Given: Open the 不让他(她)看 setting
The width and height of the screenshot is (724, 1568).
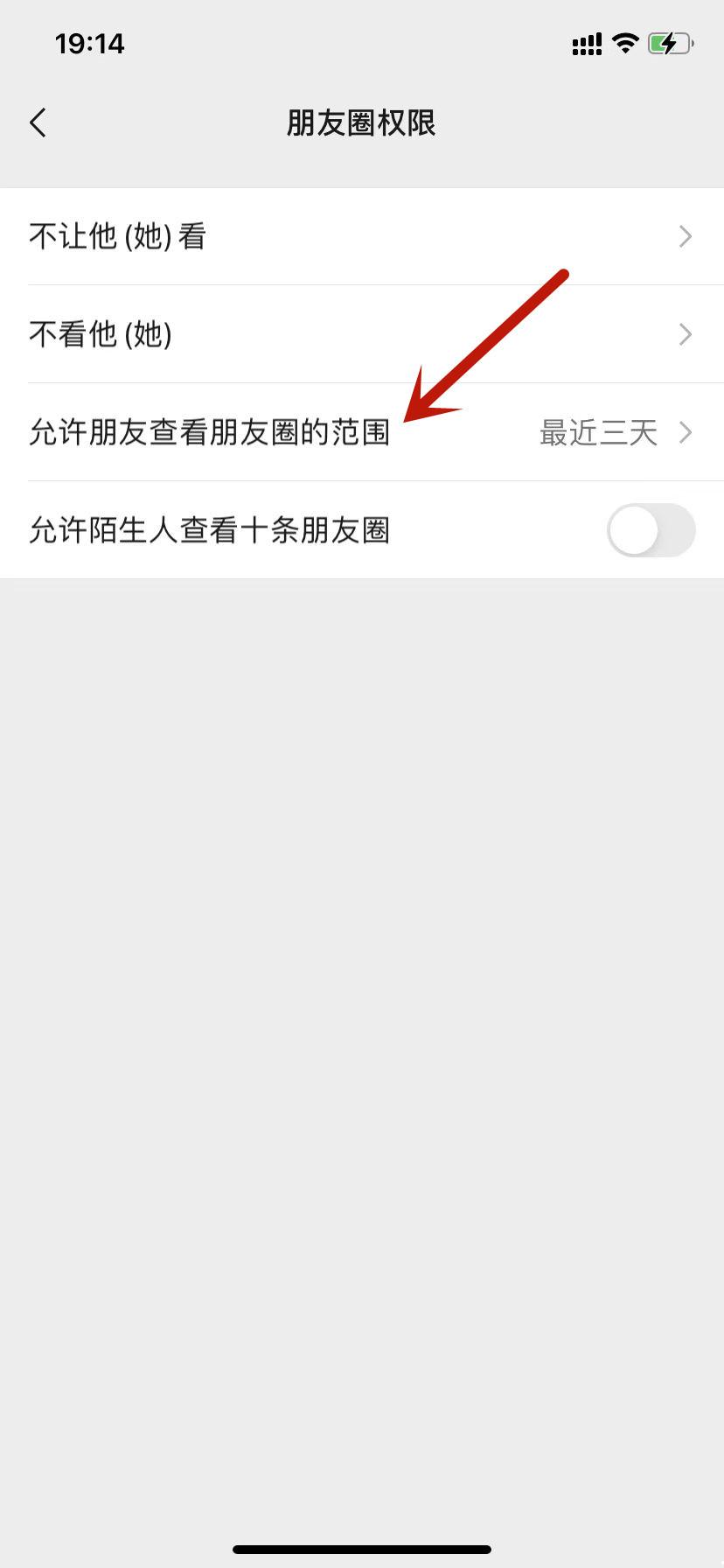Looking at the screenshot, I should (x=362, y=236).
